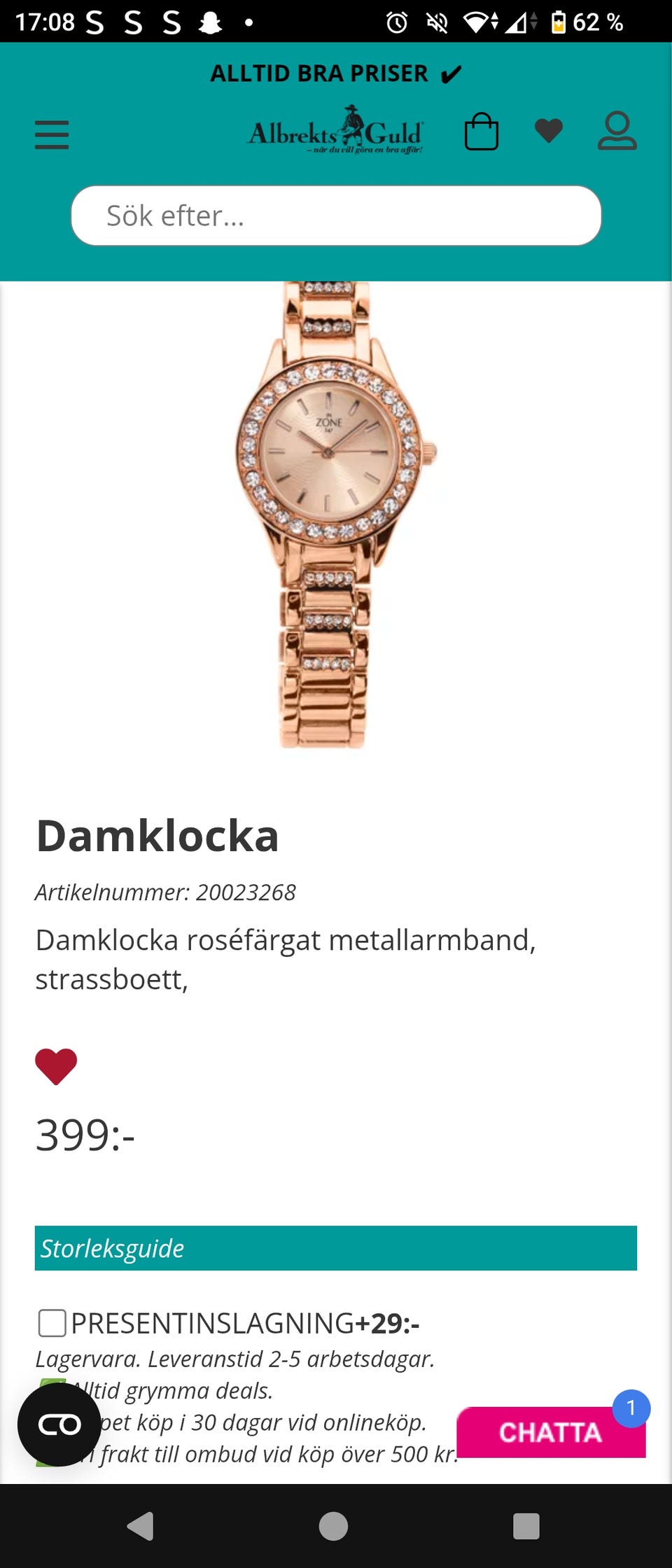The image size is (672, 1568).
Task: Open wishlist via header heart icon
Action: (549, 130)
